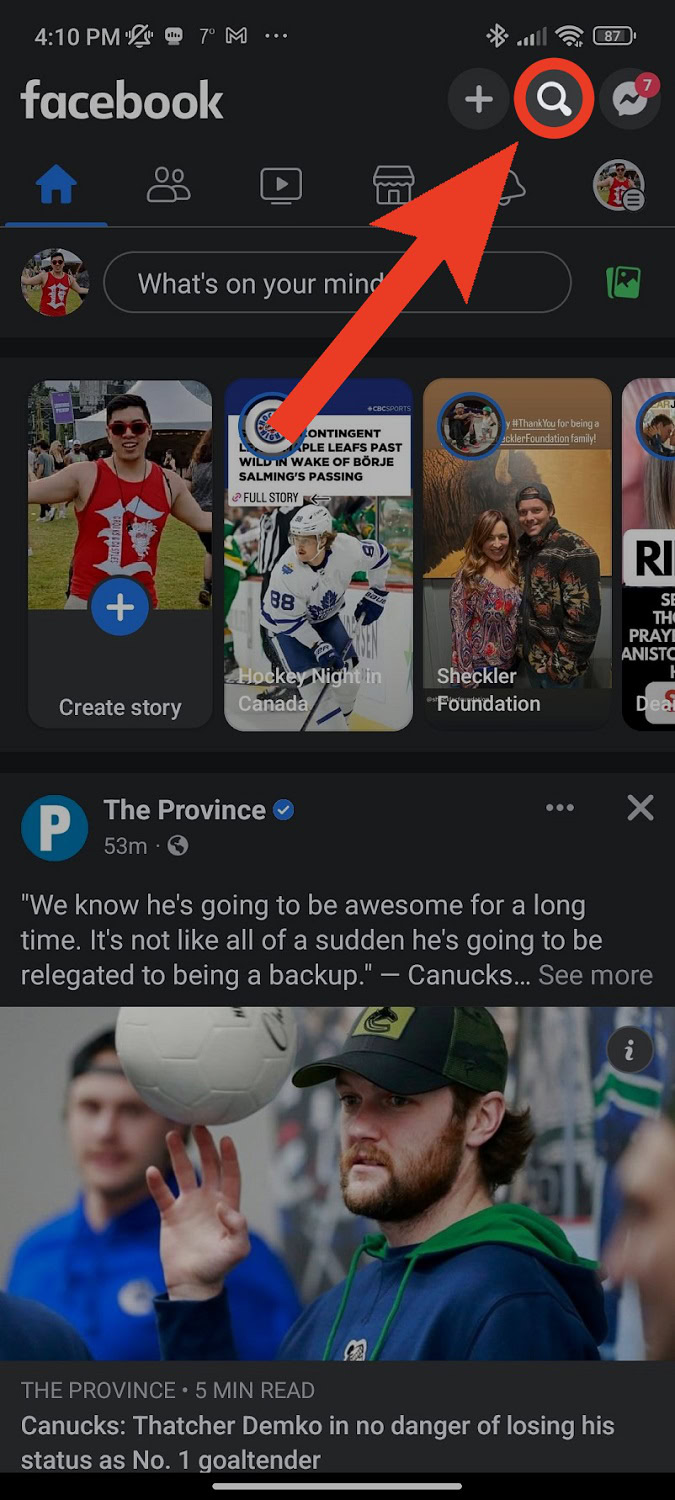
Task: Switch to the Home tab
Action: click(56, 185)
